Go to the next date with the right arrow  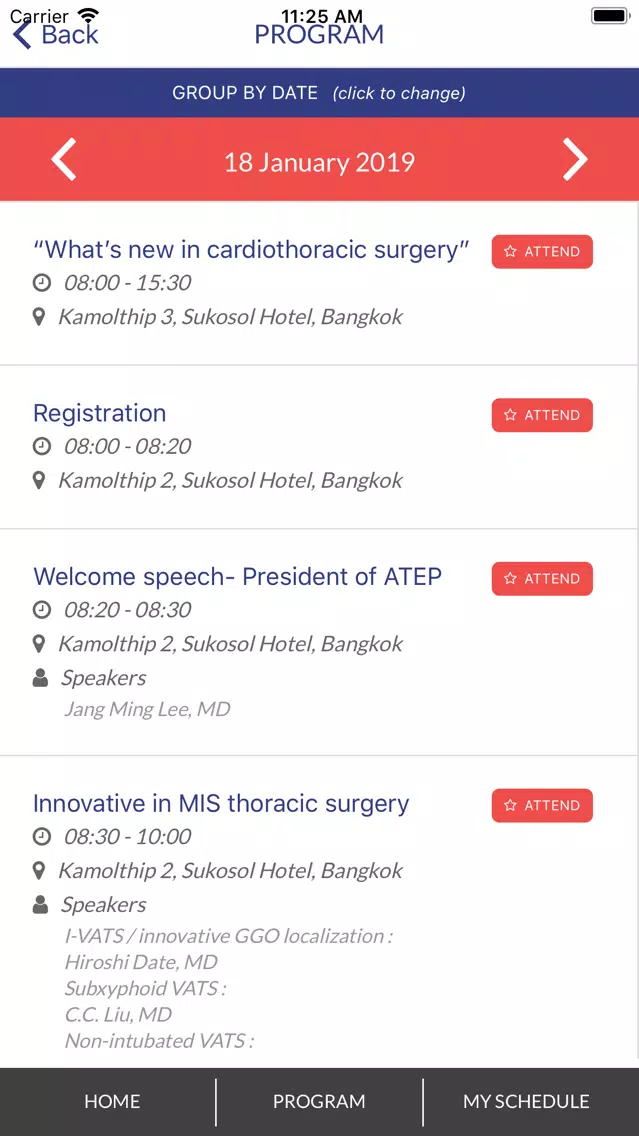(575, 160)
